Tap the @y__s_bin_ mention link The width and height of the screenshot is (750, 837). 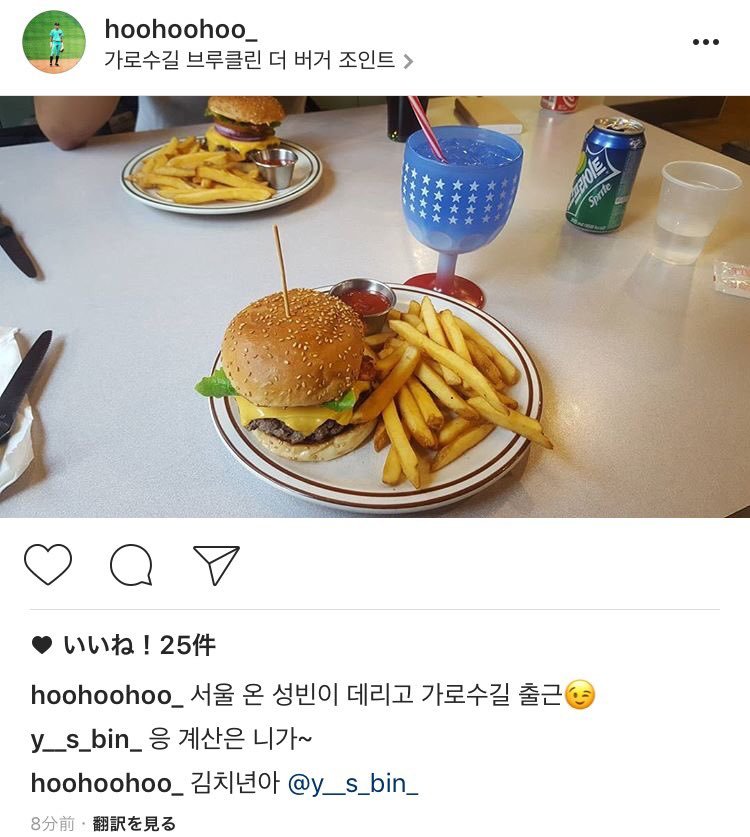(352, 783)
